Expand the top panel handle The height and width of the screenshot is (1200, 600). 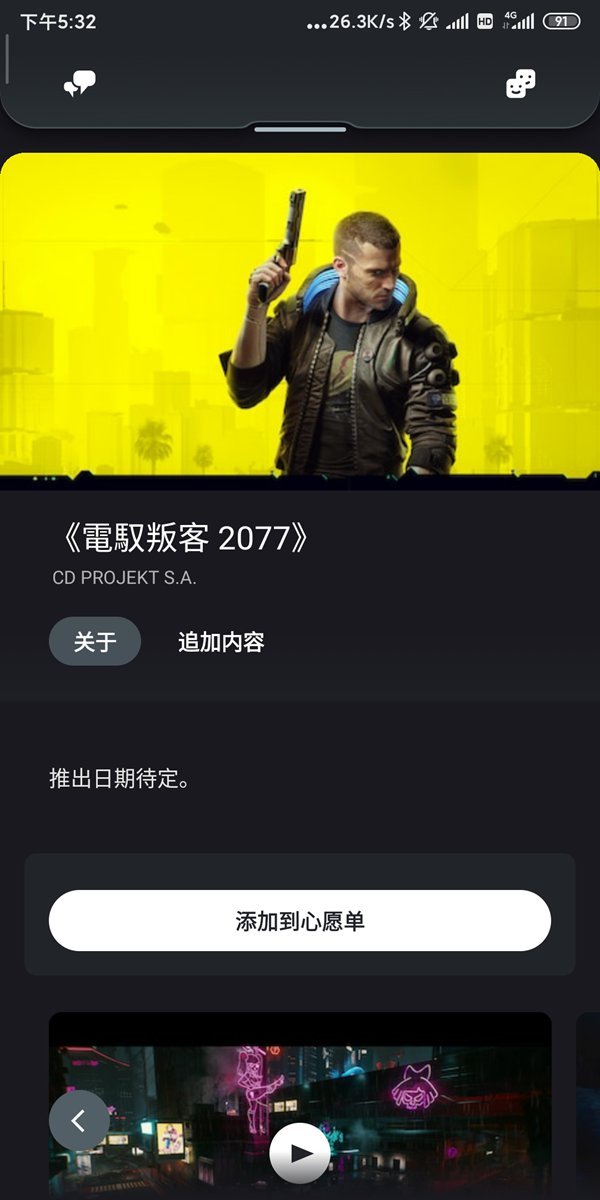tap(300, 129)
